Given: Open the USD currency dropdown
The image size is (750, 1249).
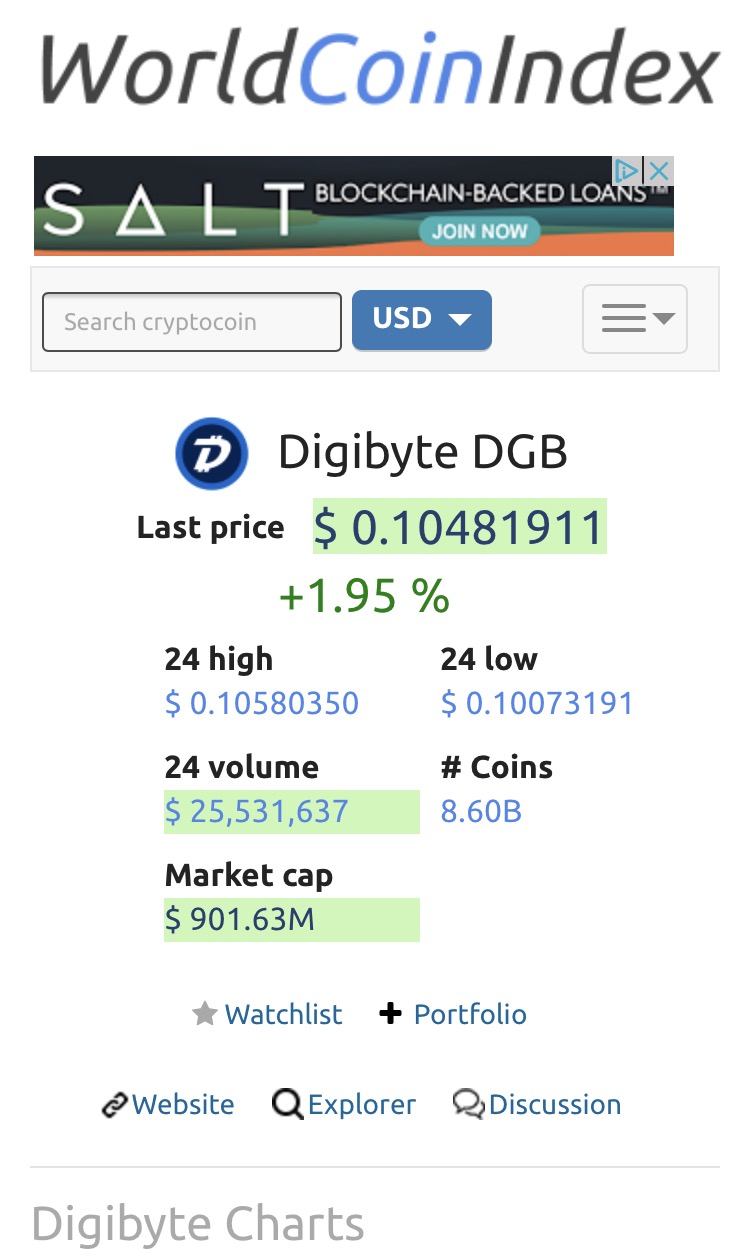Looking at the screenshot, I should point(422,320).
